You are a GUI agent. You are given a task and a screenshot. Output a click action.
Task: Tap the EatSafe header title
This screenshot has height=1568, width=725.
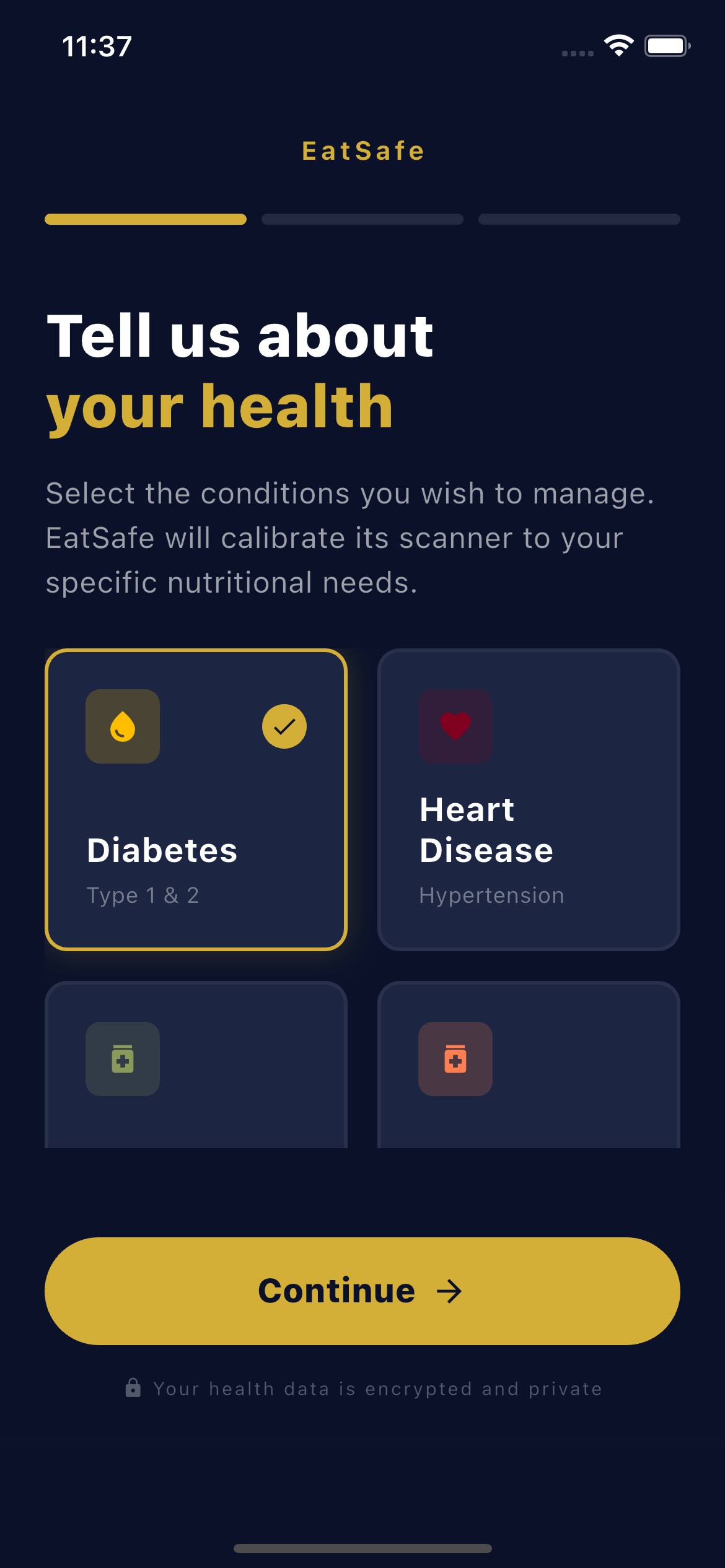(362, 150)
